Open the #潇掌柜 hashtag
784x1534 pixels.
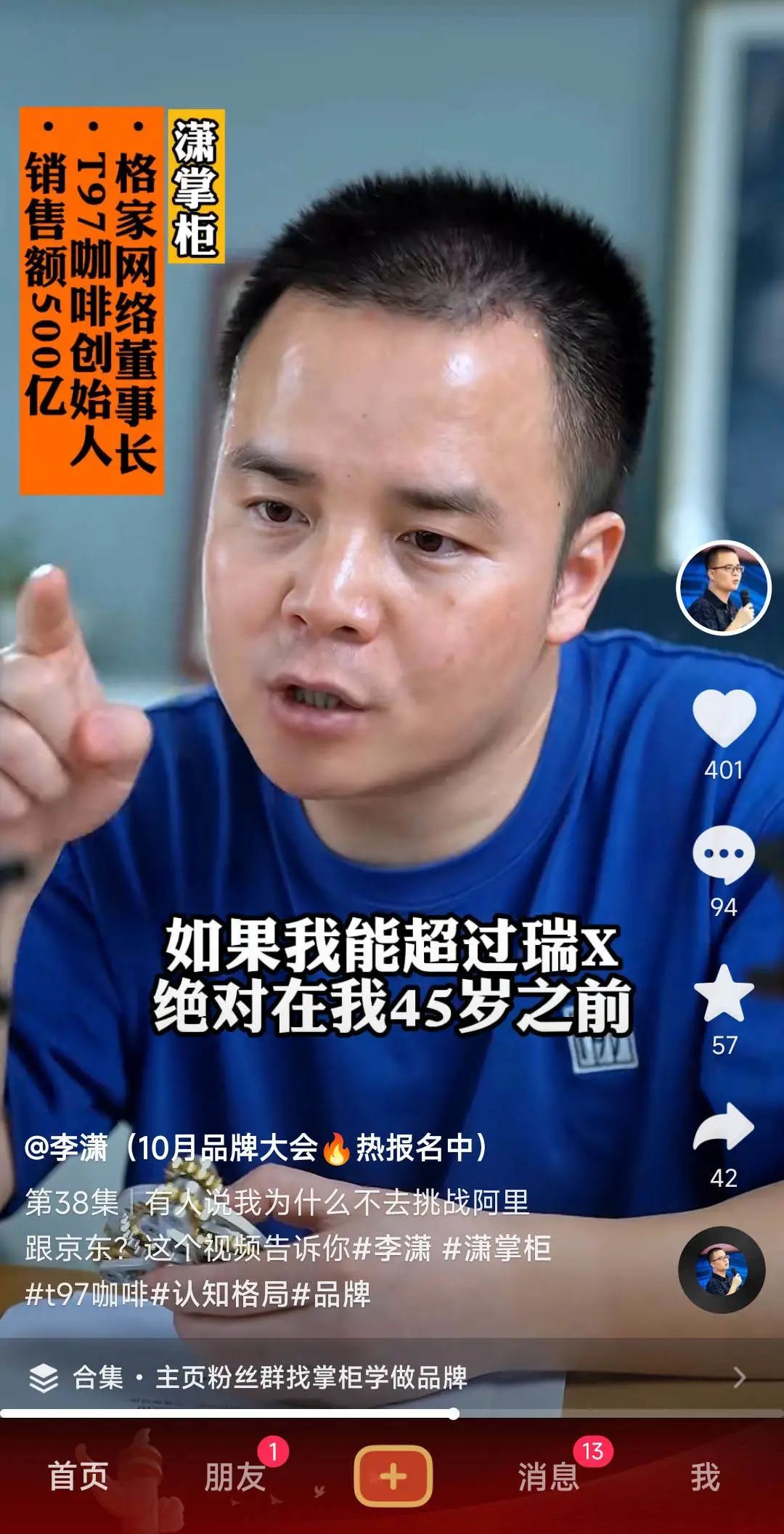(497, 1249)
